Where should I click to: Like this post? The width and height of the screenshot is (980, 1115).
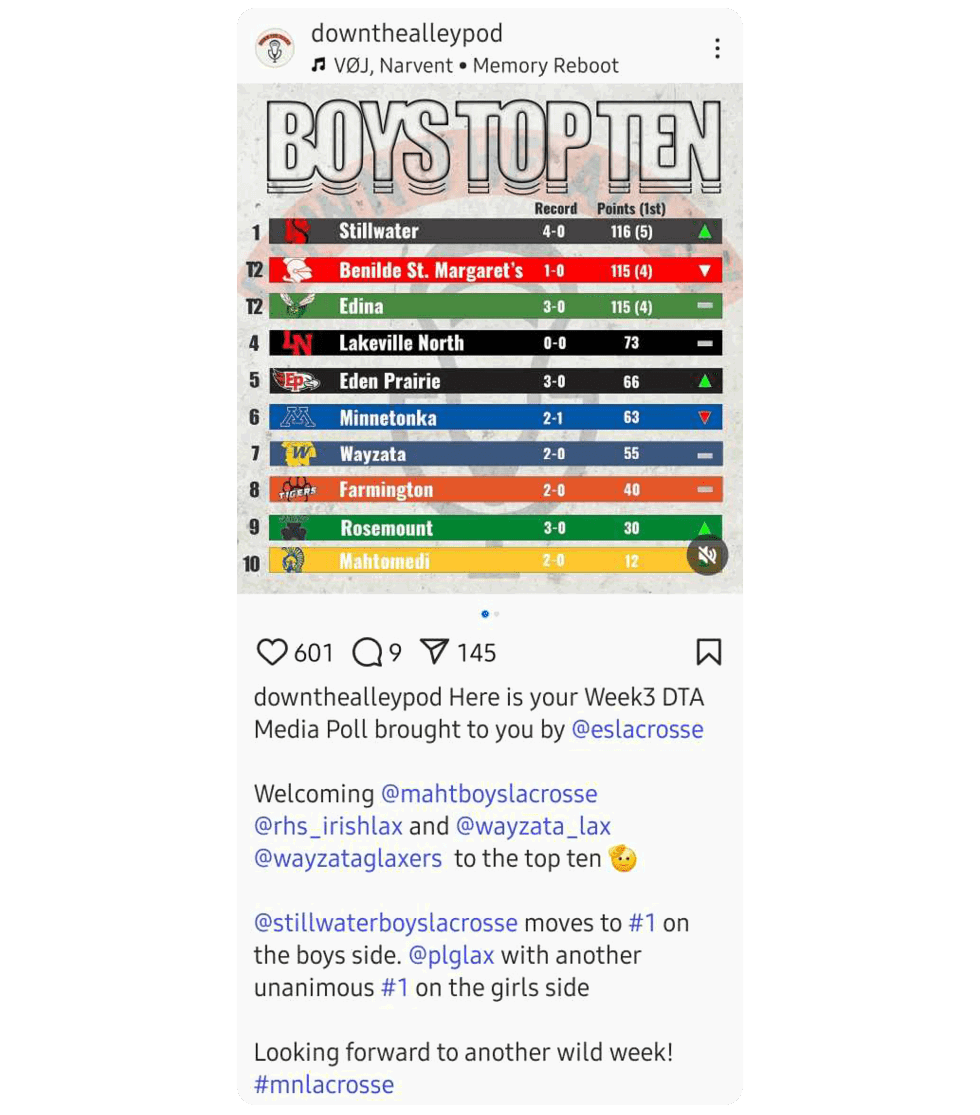click(272, 653)
